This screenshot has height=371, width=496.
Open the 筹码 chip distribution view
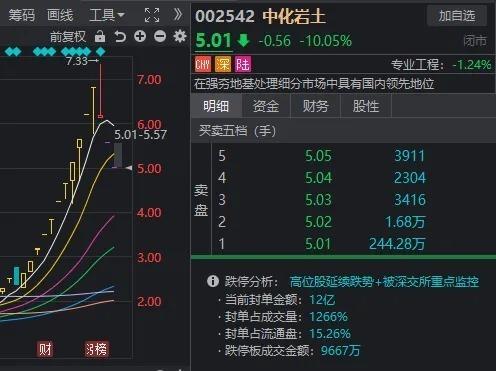(21, 15)
